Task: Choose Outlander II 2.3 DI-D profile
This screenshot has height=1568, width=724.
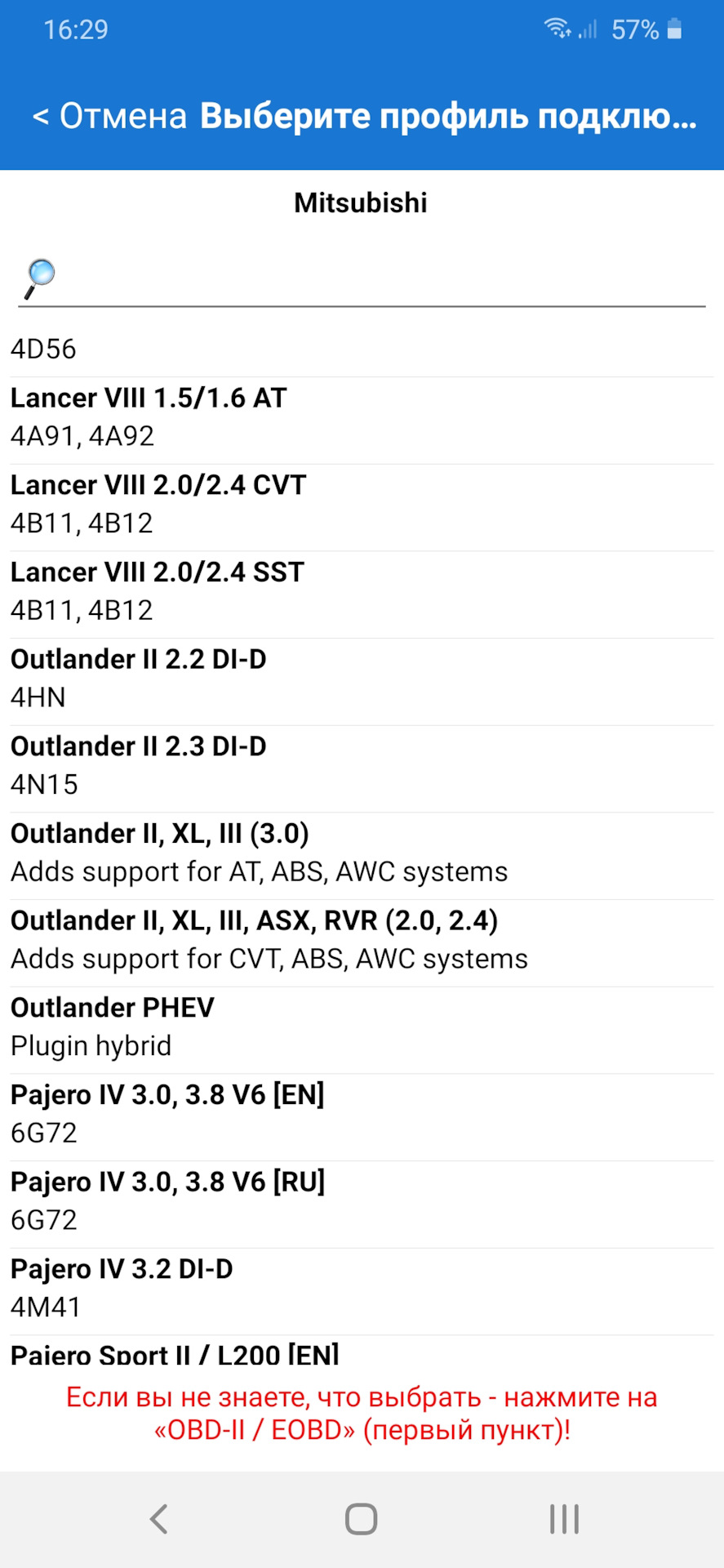Action: 361,765
